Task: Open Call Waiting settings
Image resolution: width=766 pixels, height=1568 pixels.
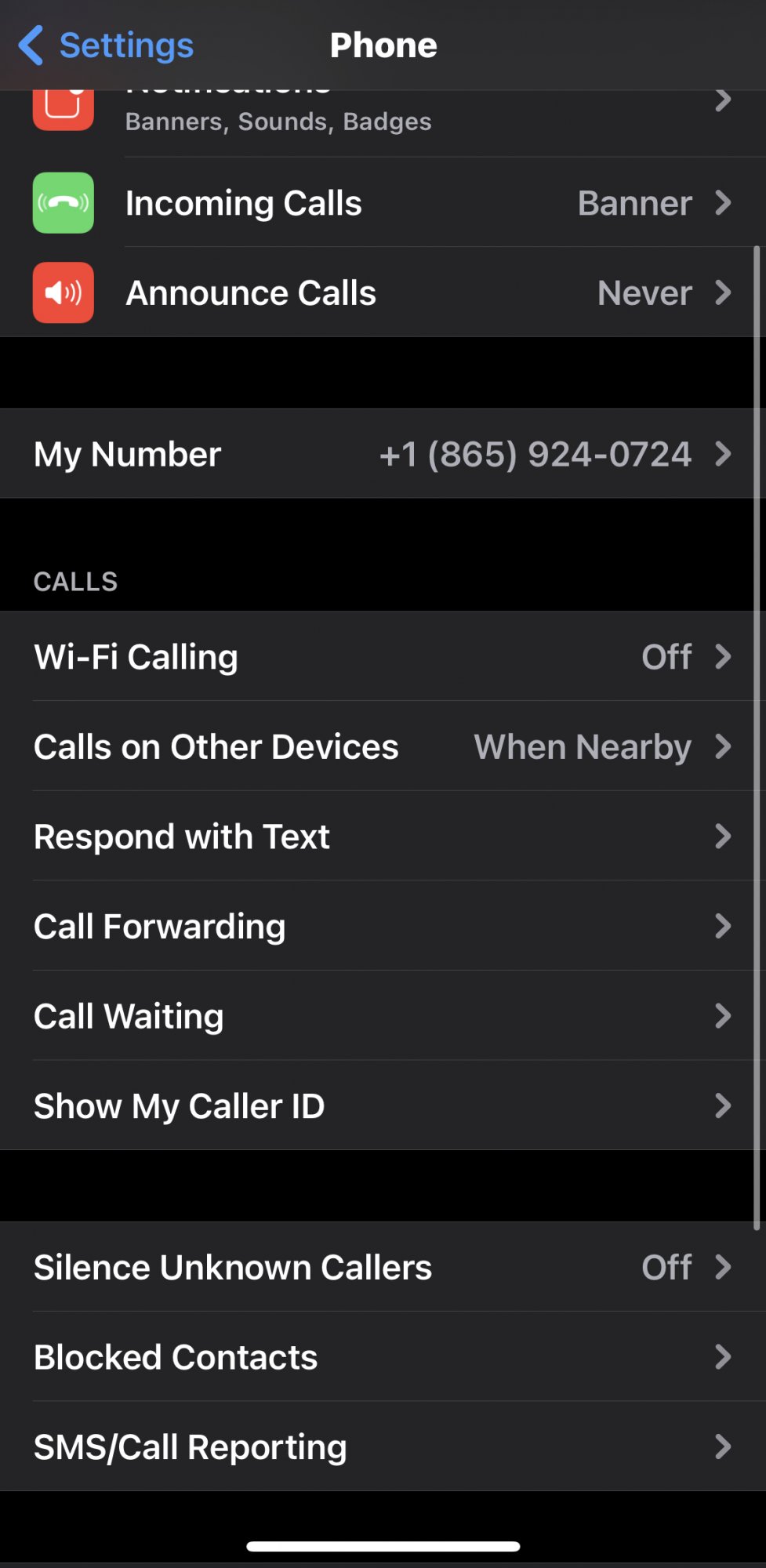Action: 383,1016
